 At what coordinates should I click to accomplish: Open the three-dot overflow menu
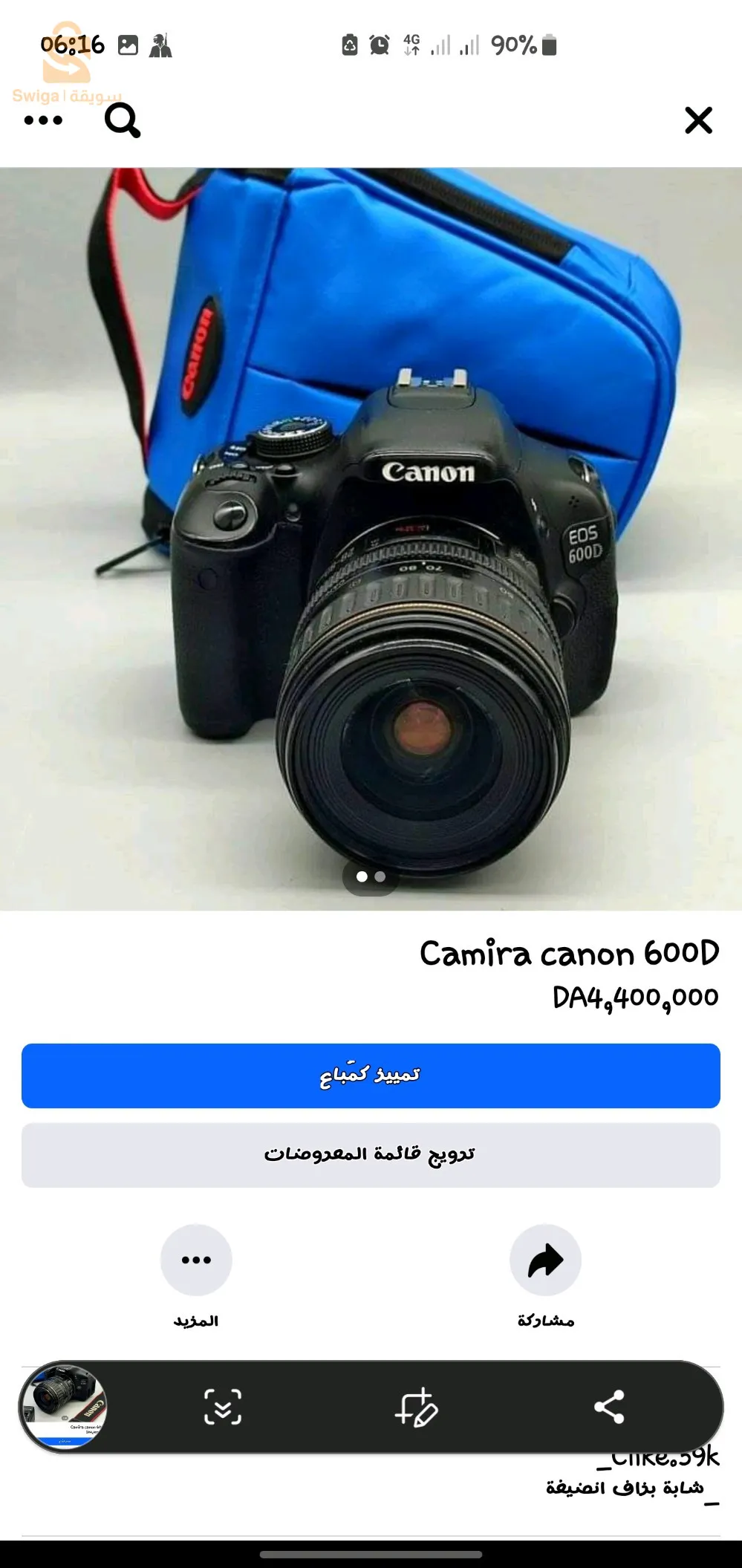pyautogui.click(x=43, y=120)
